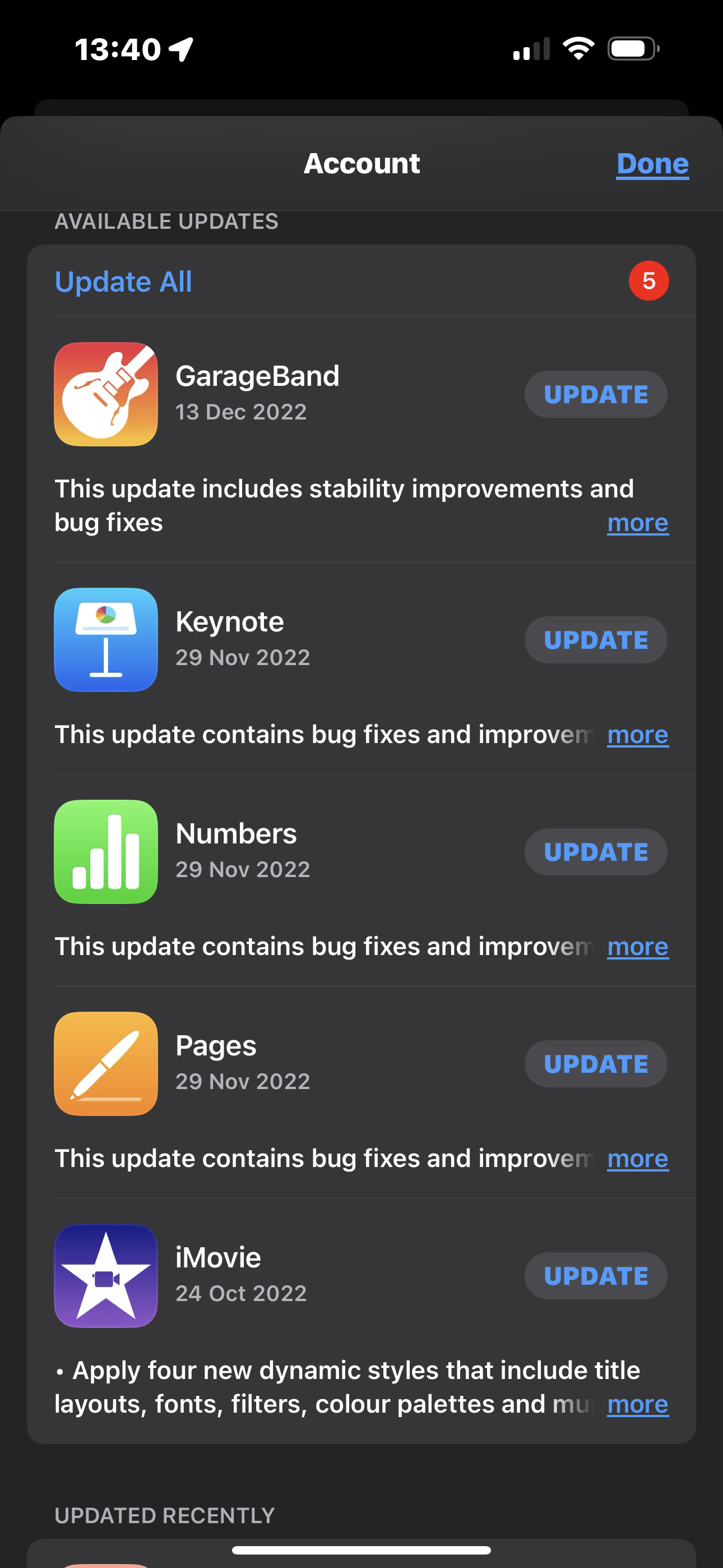This screenshot has width=723, height=1568.
Task: Expand more of Keynote's update notes
Action: click(637, 735)
